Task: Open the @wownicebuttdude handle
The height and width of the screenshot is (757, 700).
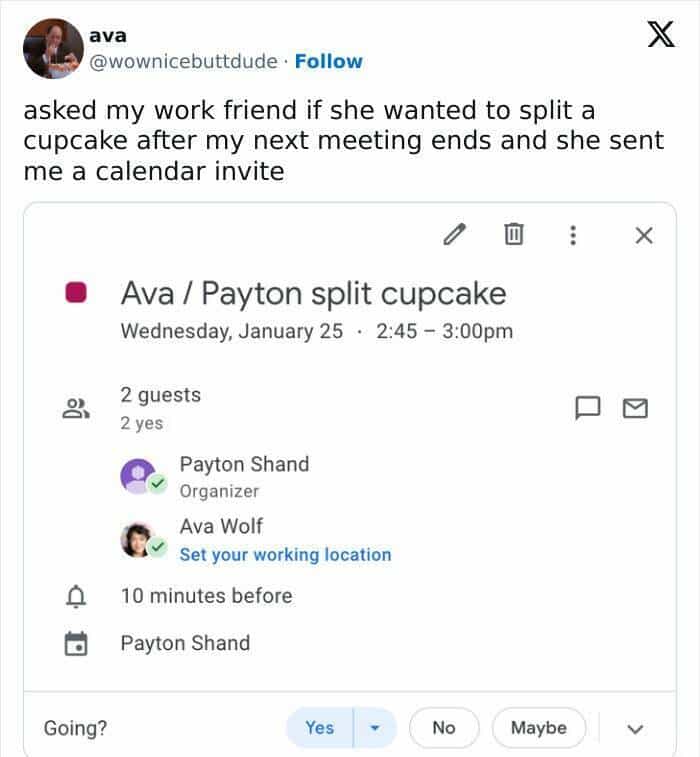Action: pos(183,61)
